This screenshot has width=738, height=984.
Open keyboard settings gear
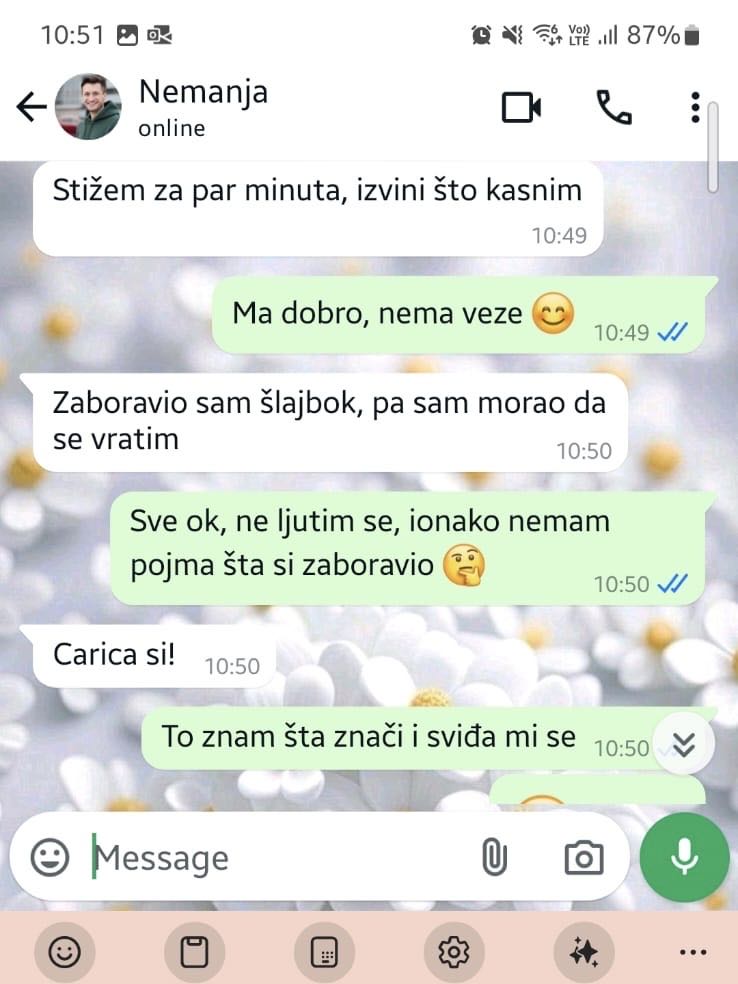click(454, 954)
